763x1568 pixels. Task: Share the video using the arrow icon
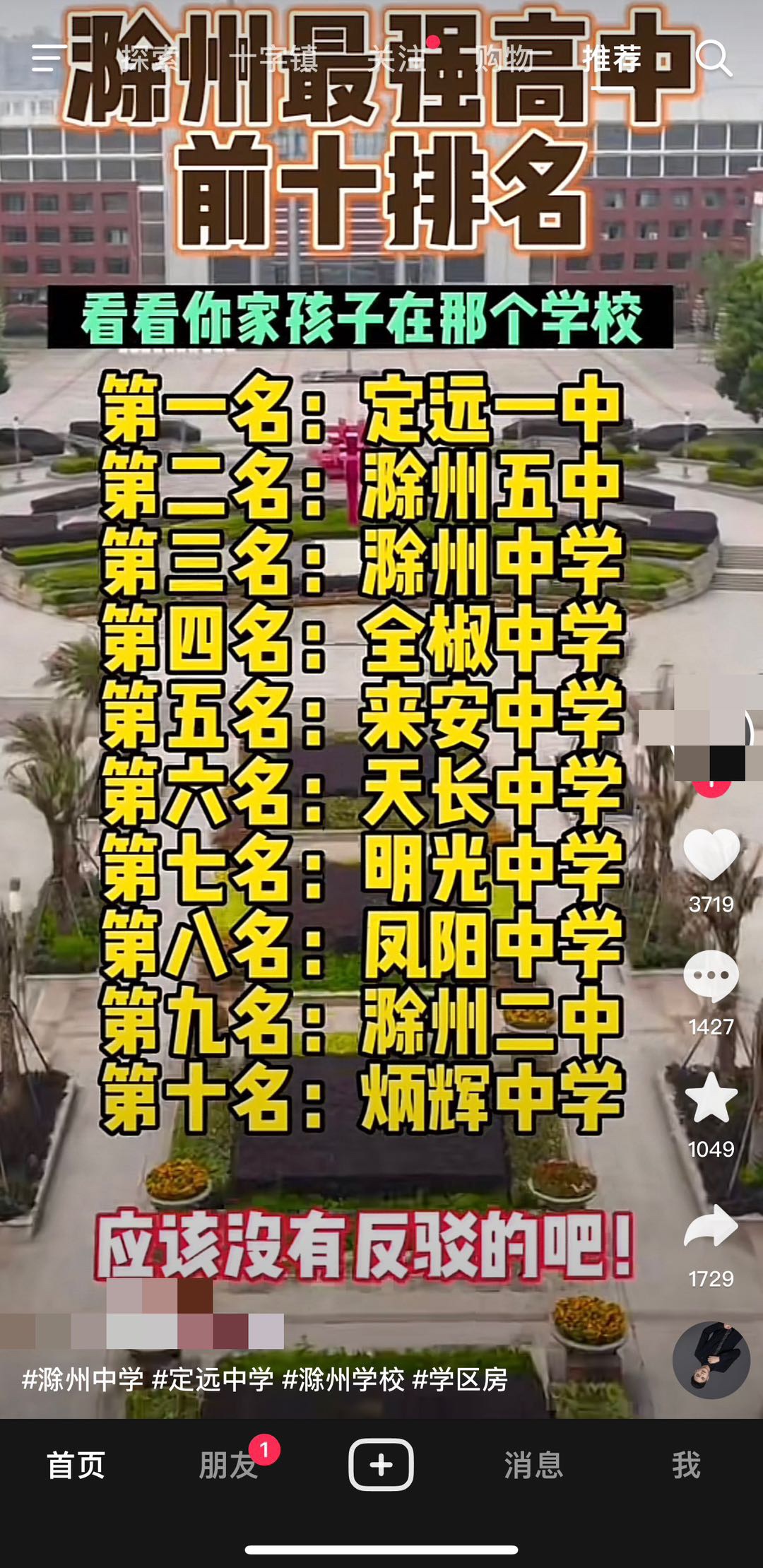pos(711,1226)
